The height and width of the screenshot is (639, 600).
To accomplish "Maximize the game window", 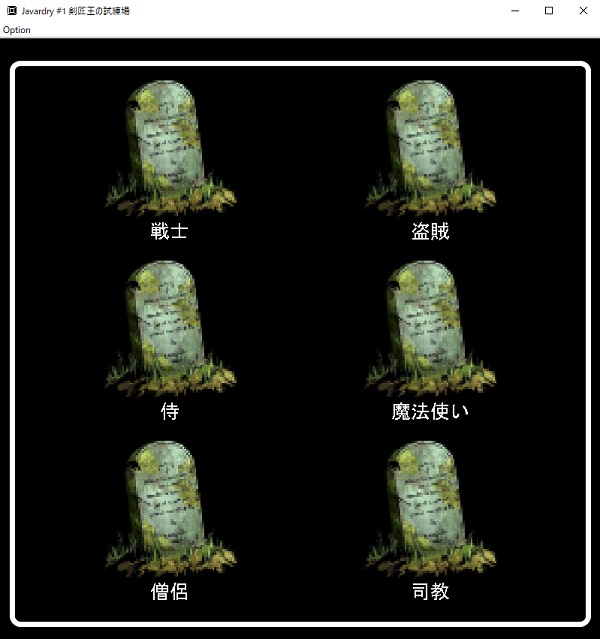I will tap(549, 10).
